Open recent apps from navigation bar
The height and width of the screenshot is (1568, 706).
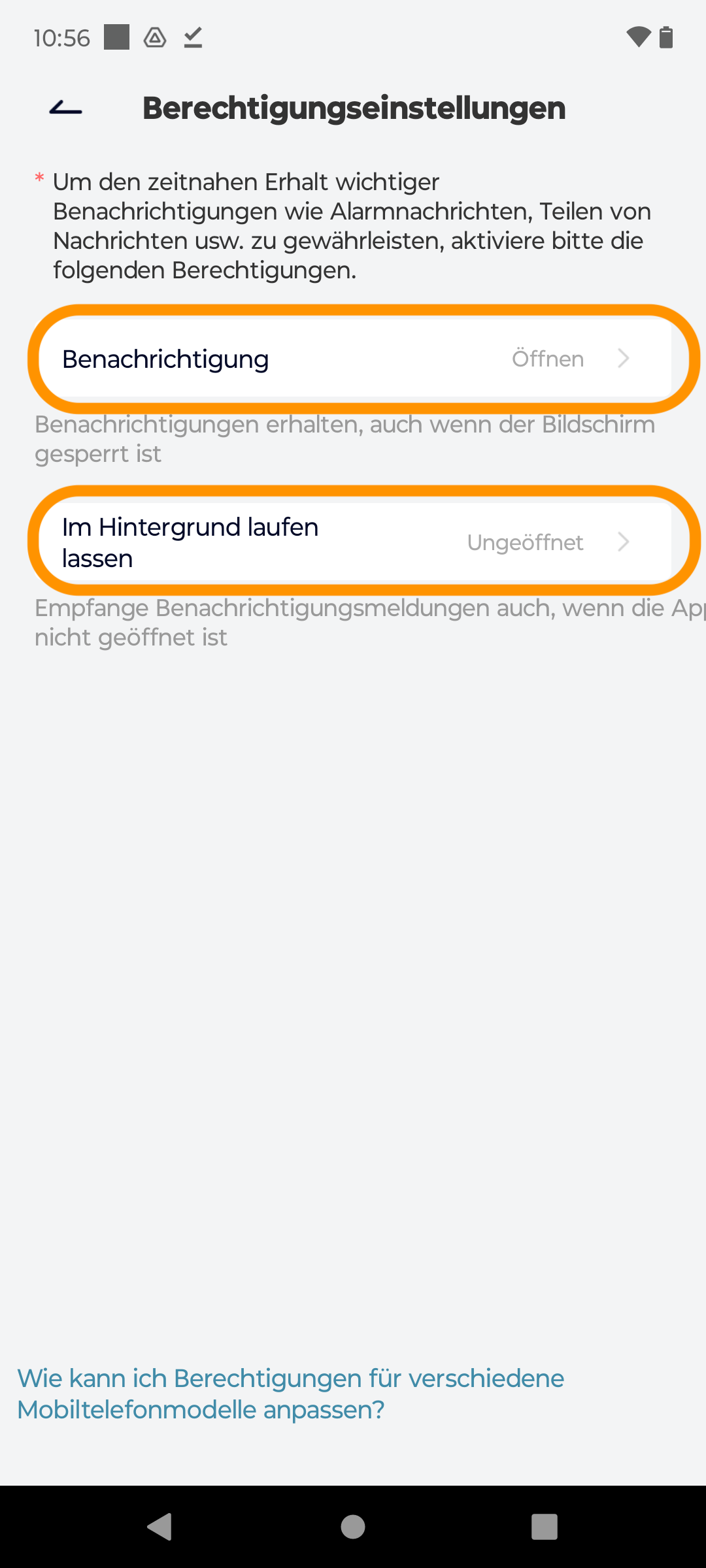(x=544, y=1527)
